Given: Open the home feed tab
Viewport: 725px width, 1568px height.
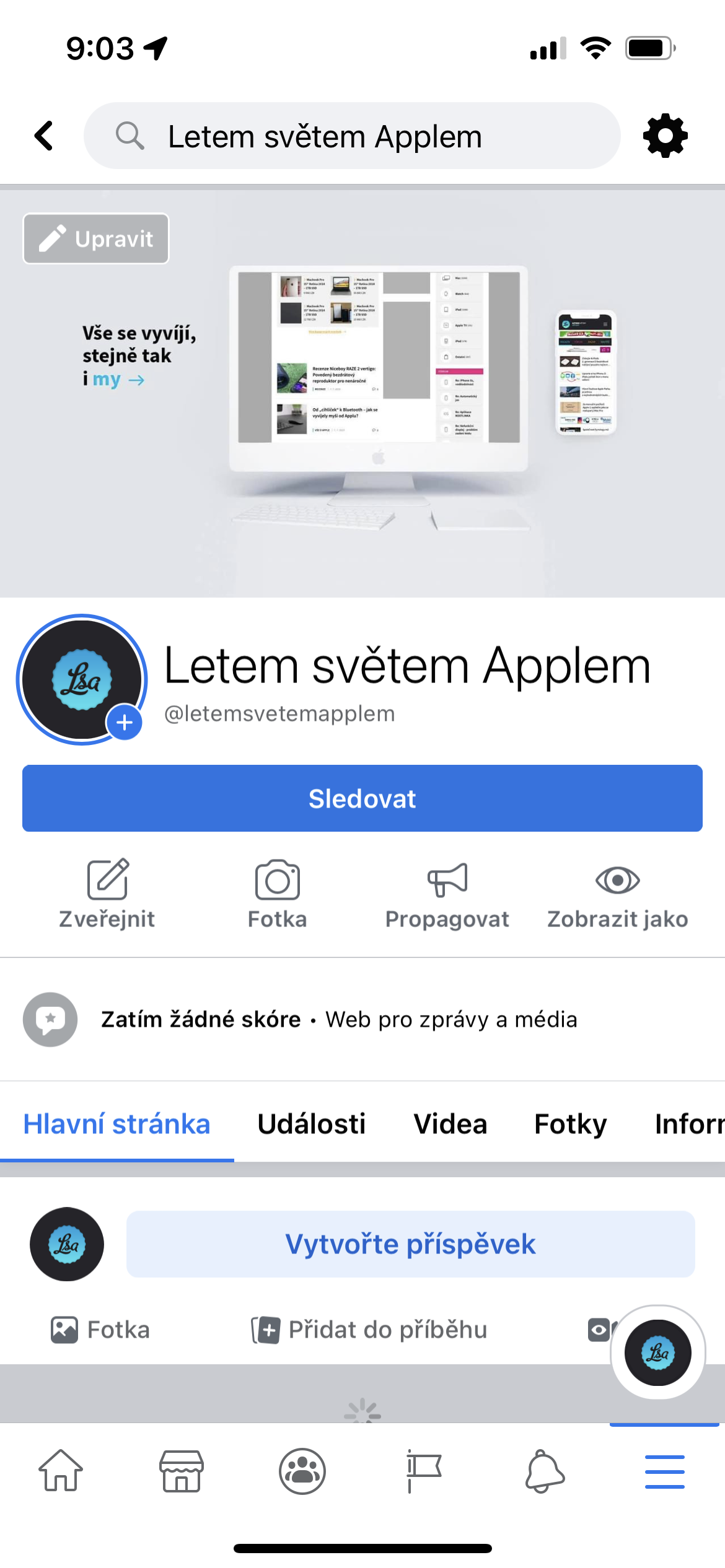Looking at the screenshot, I should pyautogui.click(x=61, y=1471).
